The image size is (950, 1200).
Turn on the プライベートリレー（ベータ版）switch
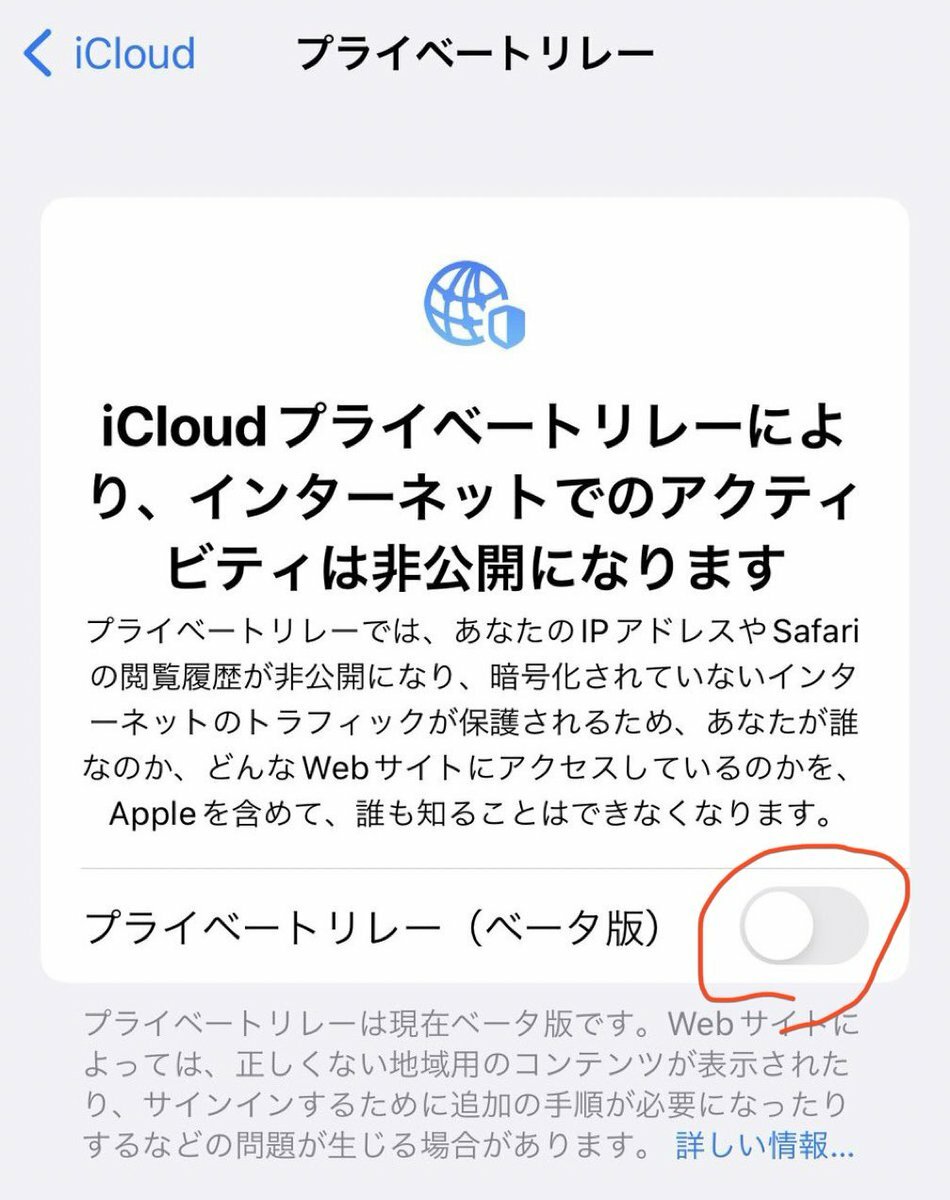(x=804, y=926)
